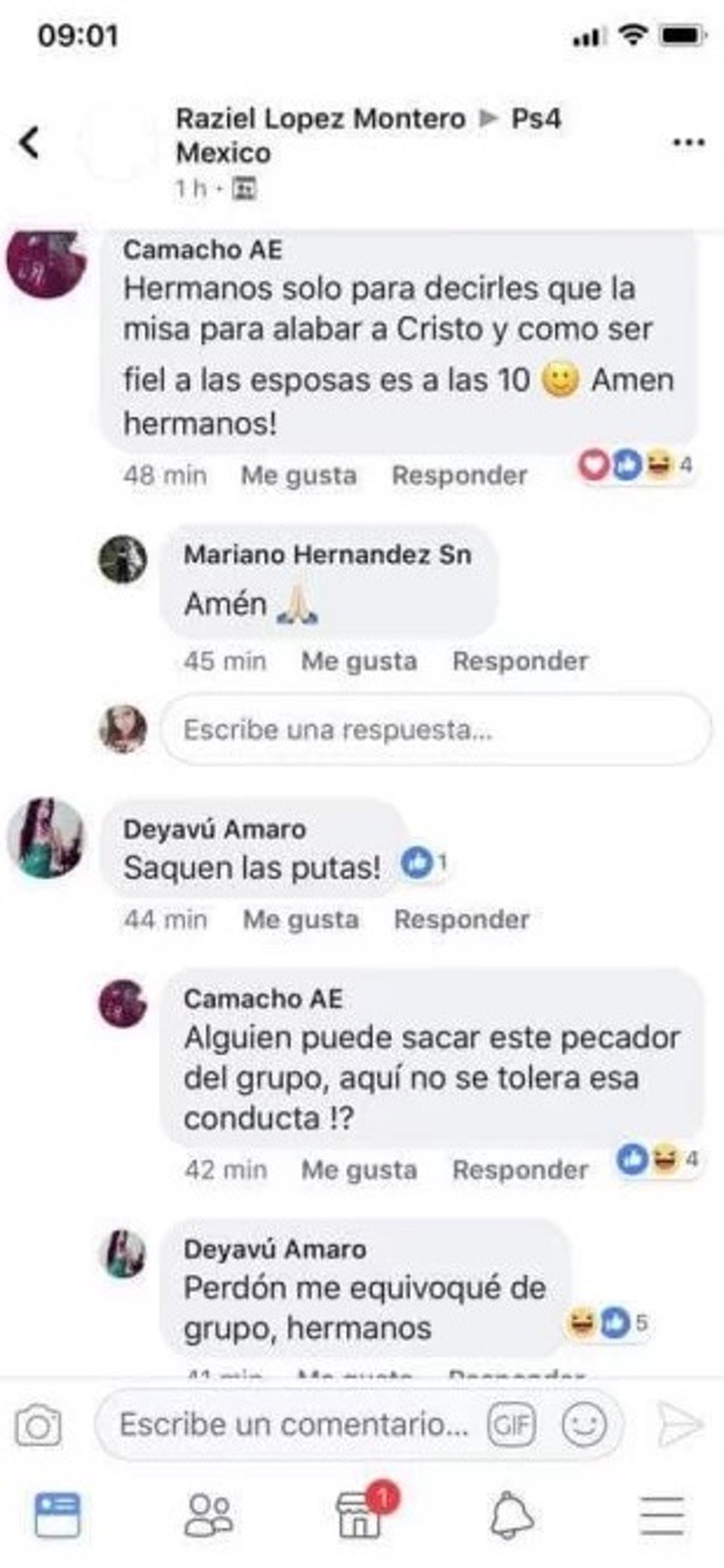Switch to the news feed tab

[58, 1515]
